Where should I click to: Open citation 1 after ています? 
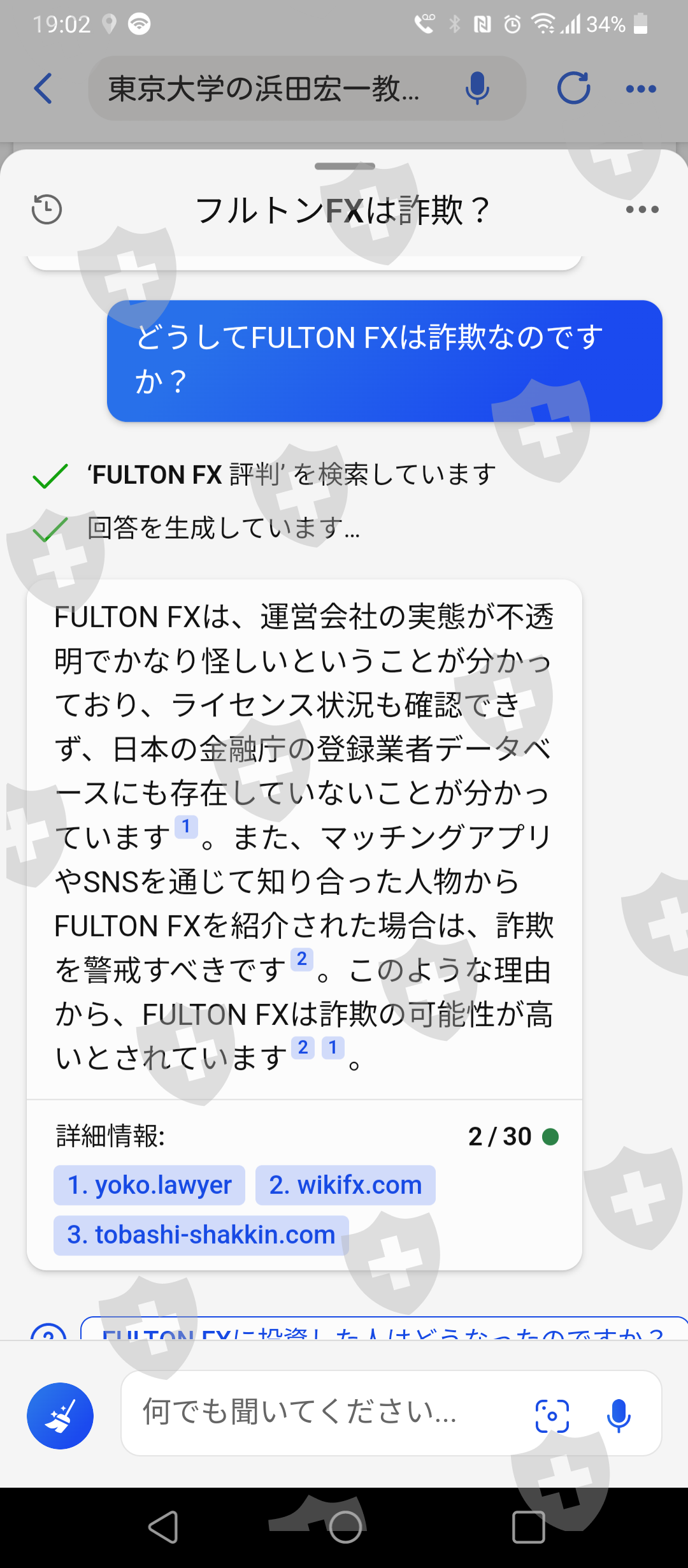click(186, 827)
